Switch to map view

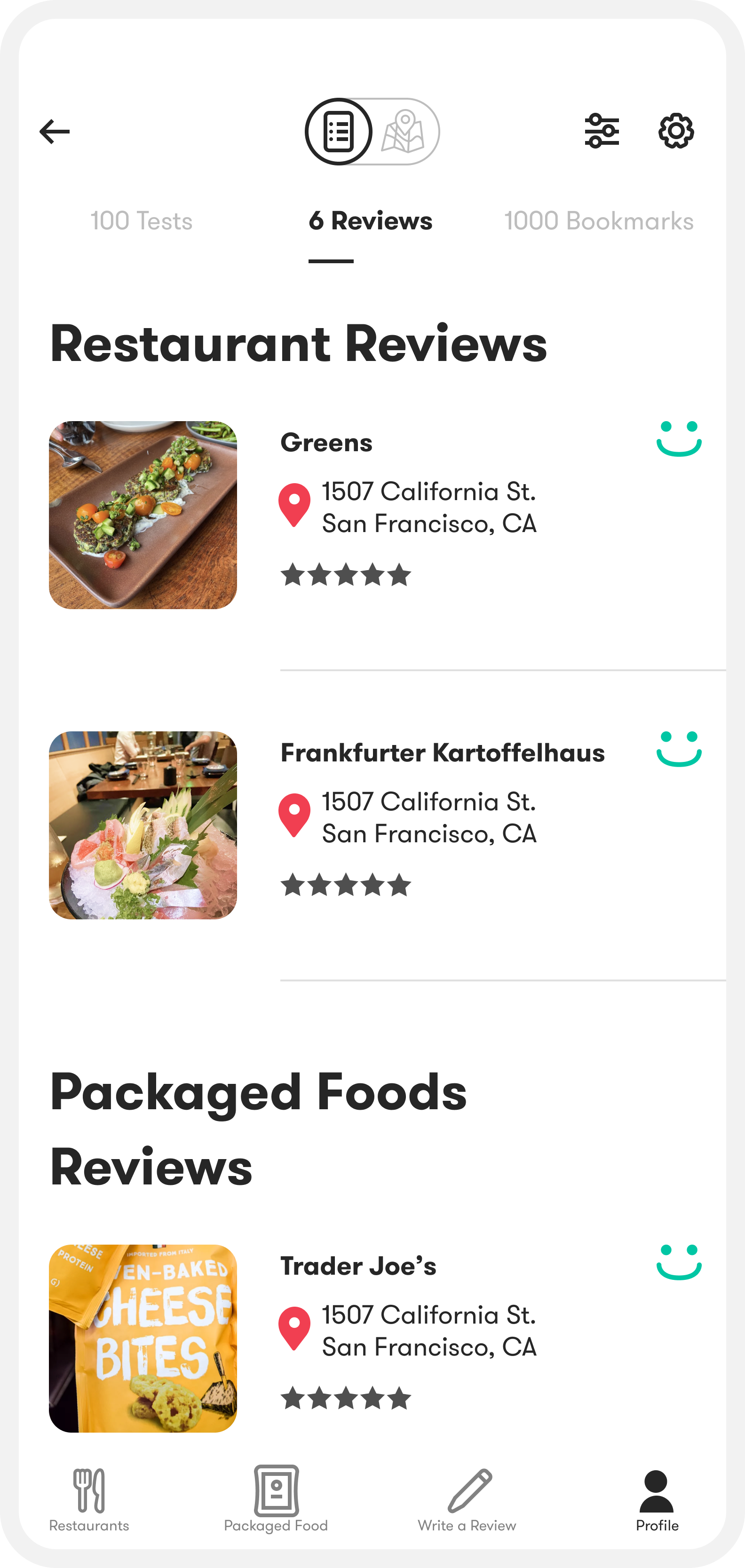(404, 132)
